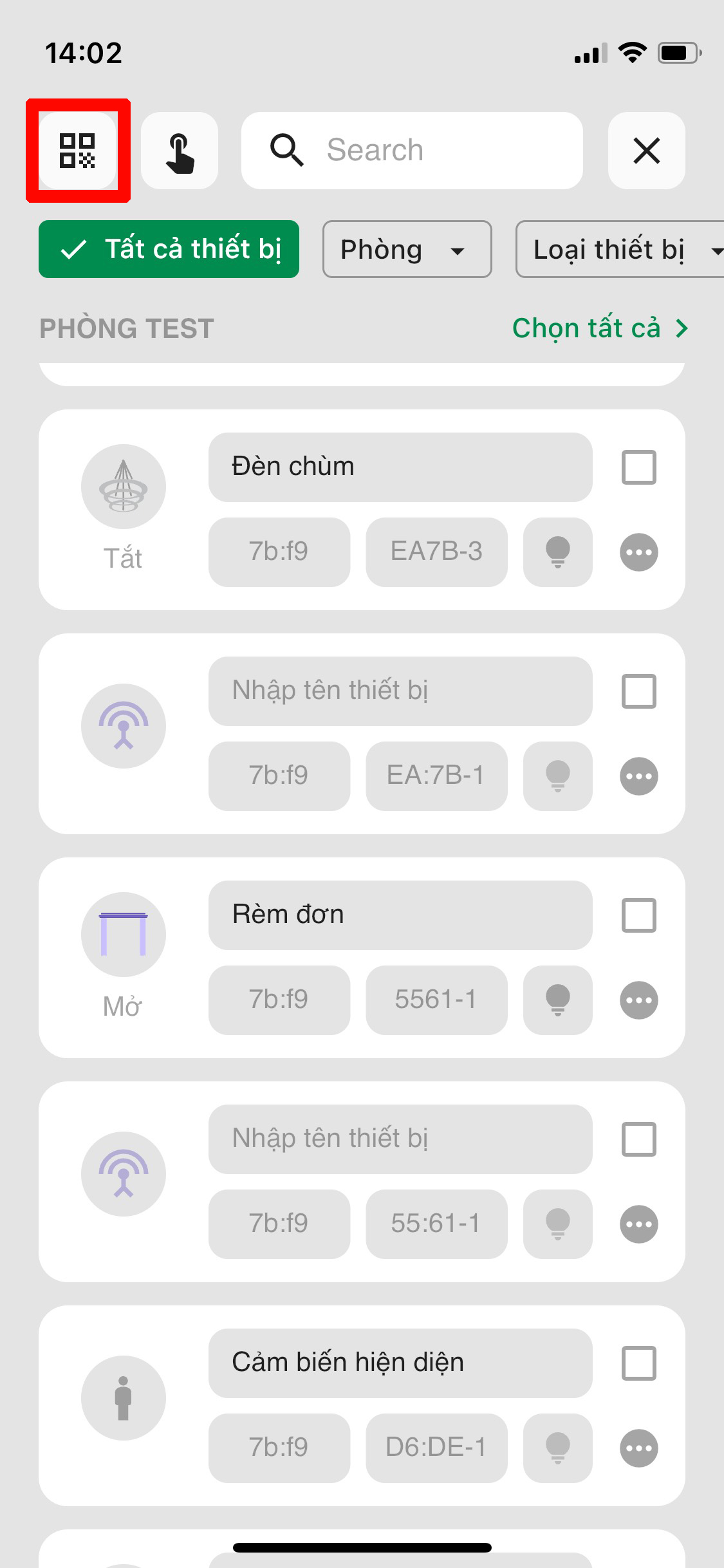
Task: Focus the Search field
Action: pyautogui.click(x=412, y=151)
